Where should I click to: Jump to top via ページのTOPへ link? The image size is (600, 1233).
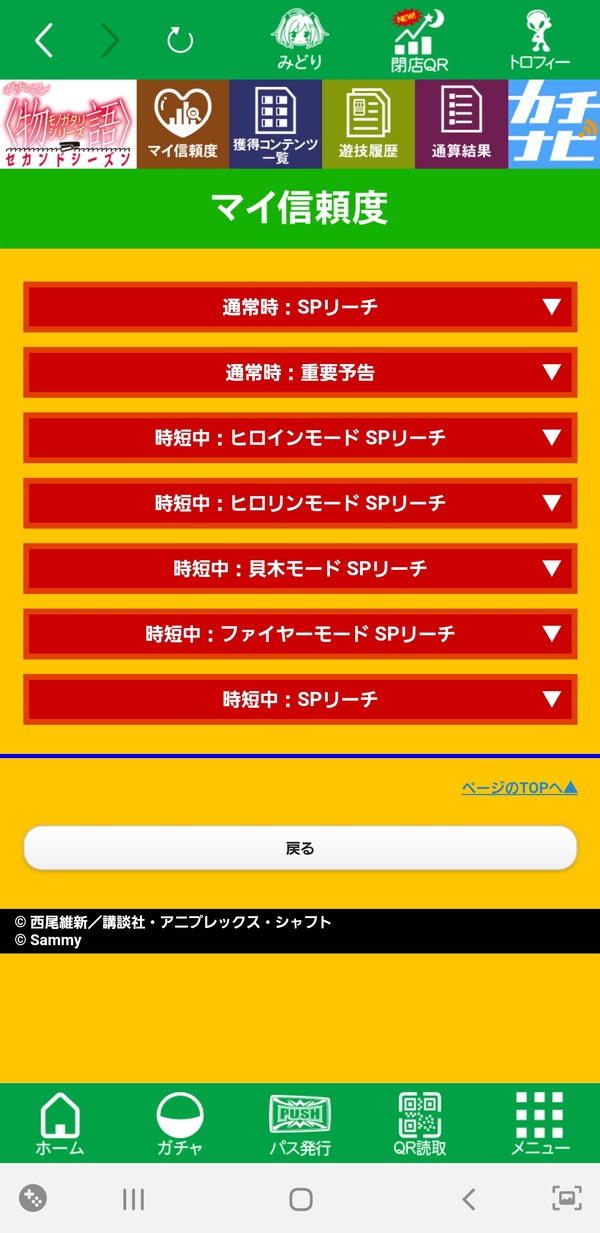coord(519,788)
